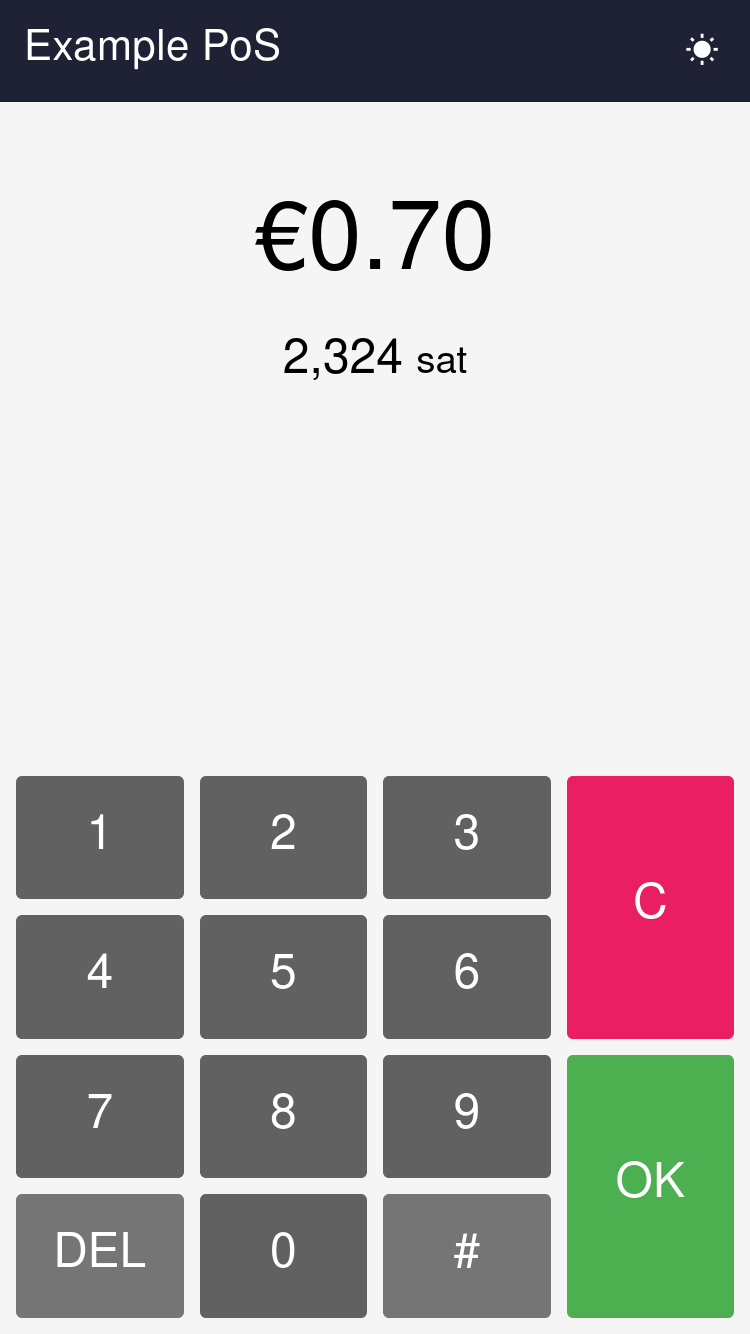Confirm the amount with OK
The image size is (750, 1334).
click(x=650, y=1186)
